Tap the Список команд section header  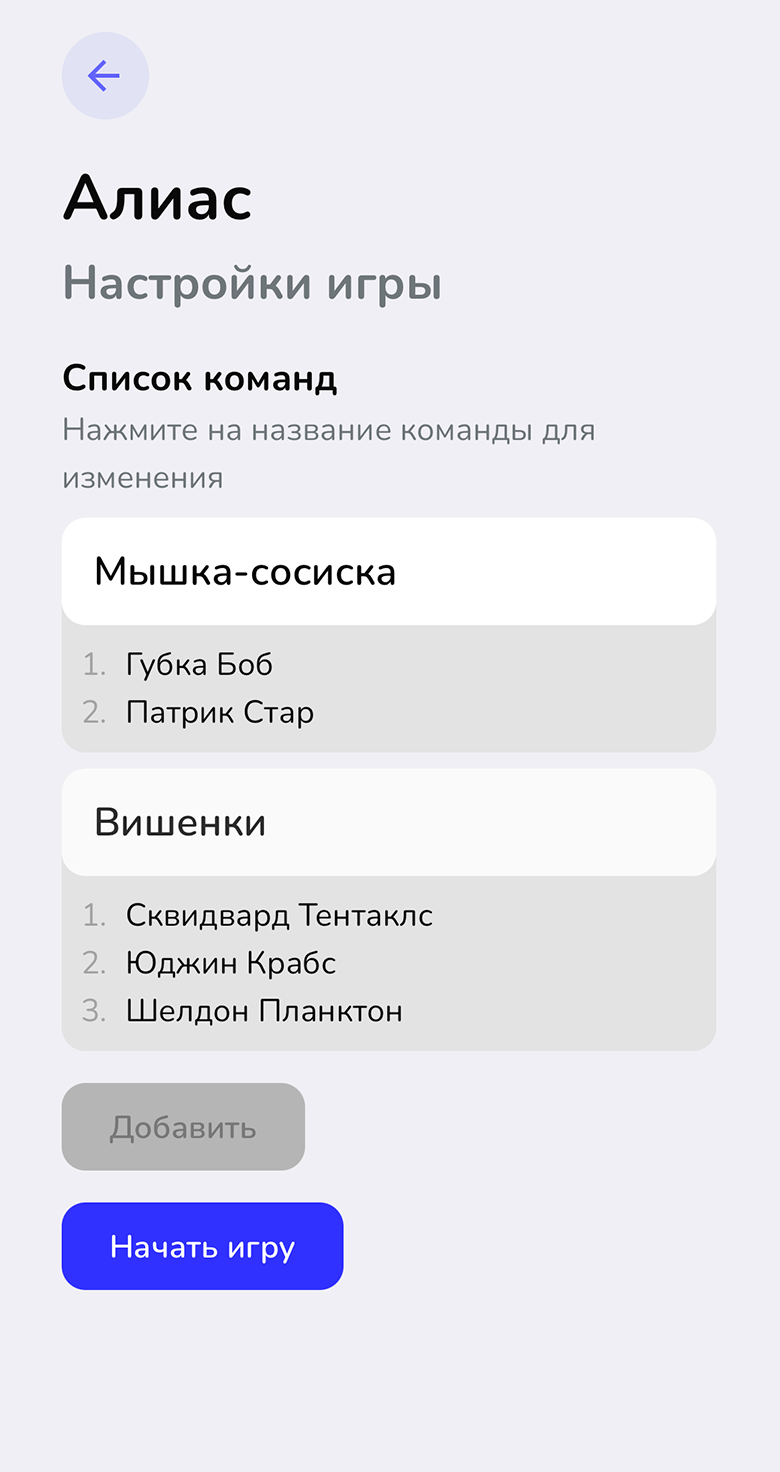pos(200,379)
